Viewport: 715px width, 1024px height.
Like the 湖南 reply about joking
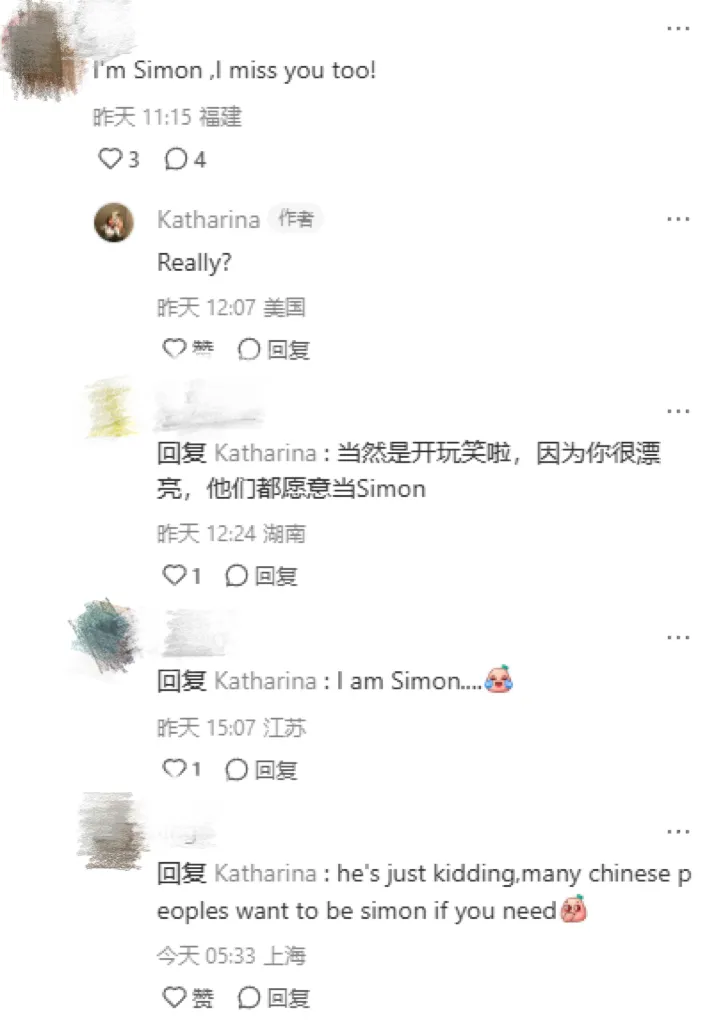coord(181,575)
